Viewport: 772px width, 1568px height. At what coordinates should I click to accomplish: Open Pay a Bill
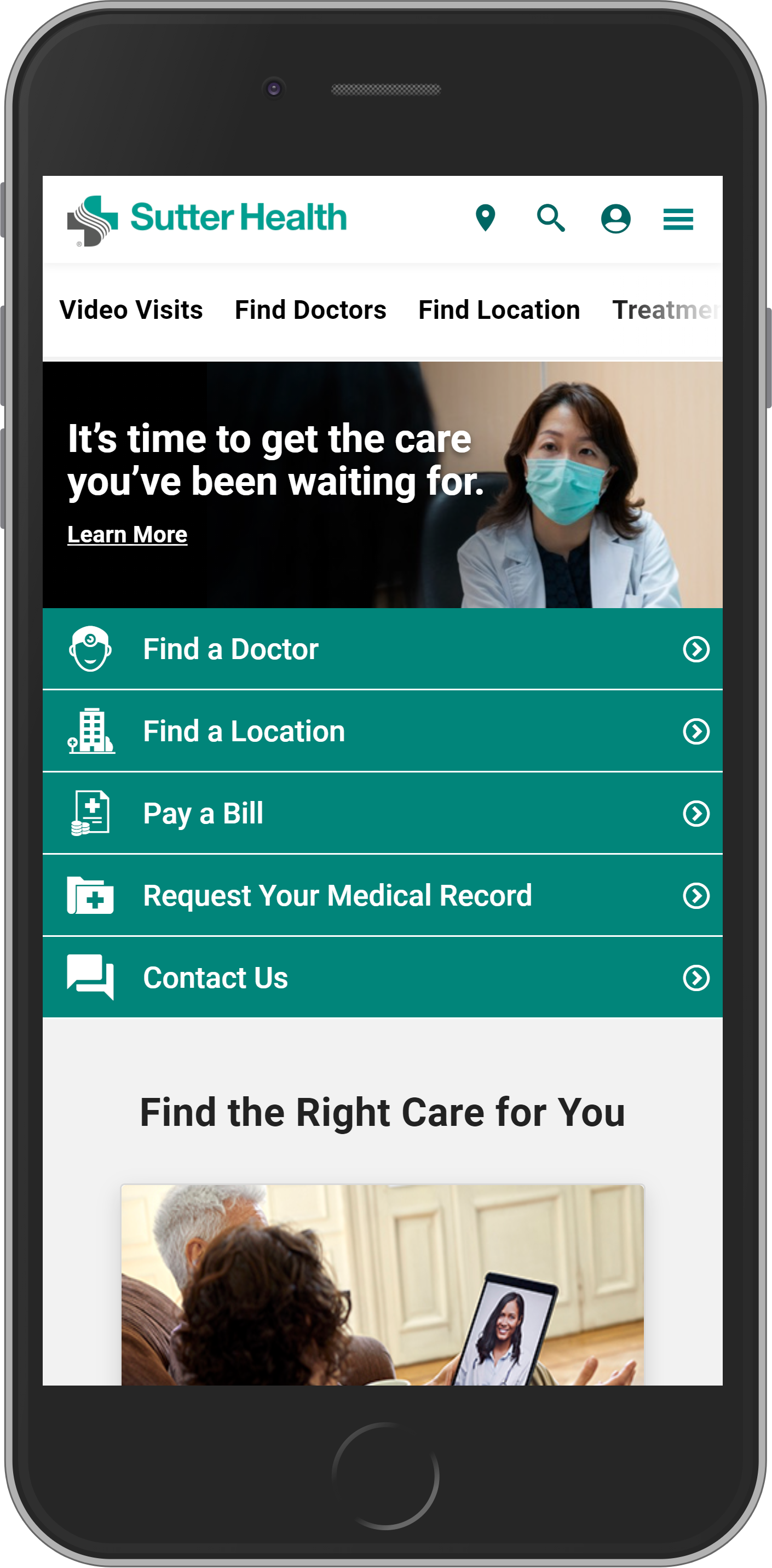[383, 813]
